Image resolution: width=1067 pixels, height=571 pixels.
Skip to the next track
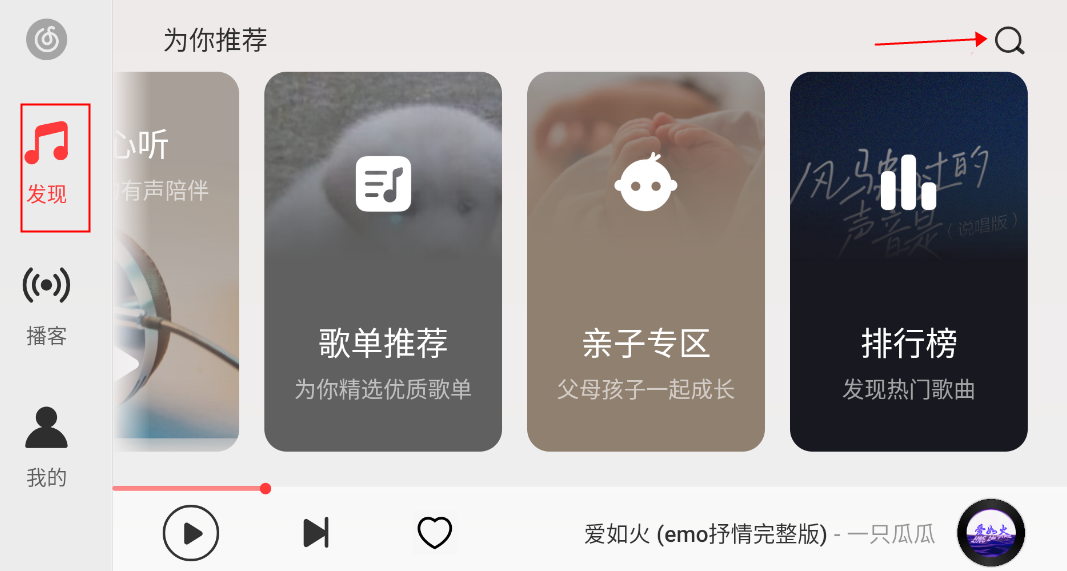(316, 533)
